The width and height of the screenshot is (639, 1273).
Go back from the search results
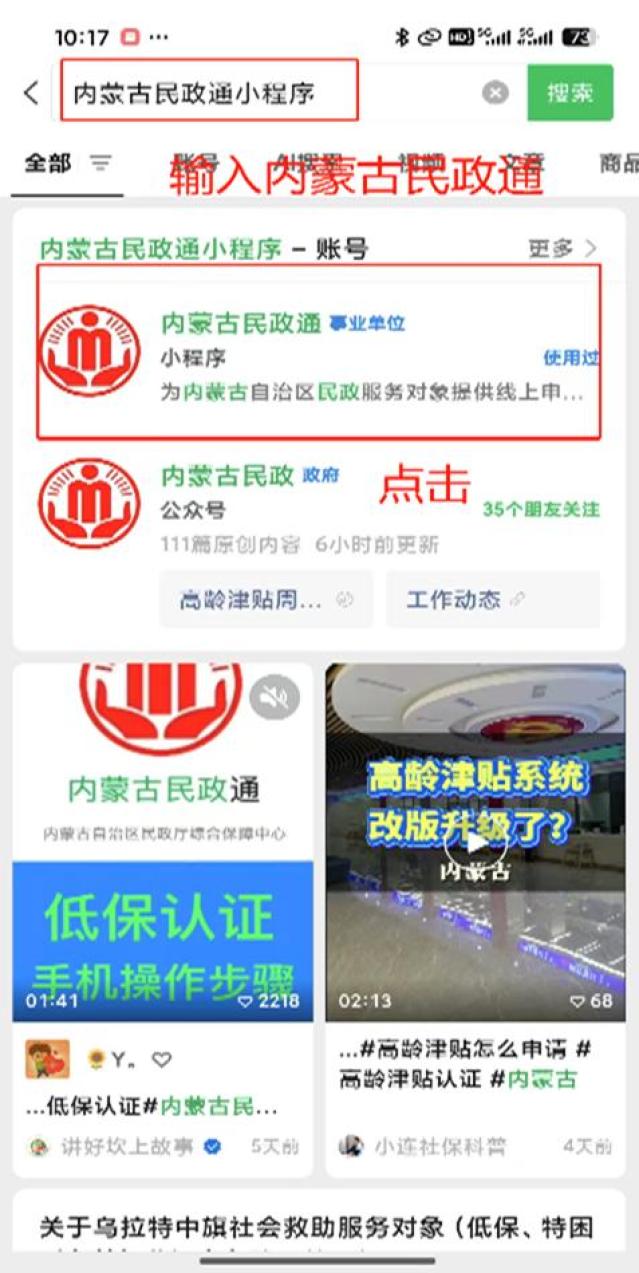[31, 93]
